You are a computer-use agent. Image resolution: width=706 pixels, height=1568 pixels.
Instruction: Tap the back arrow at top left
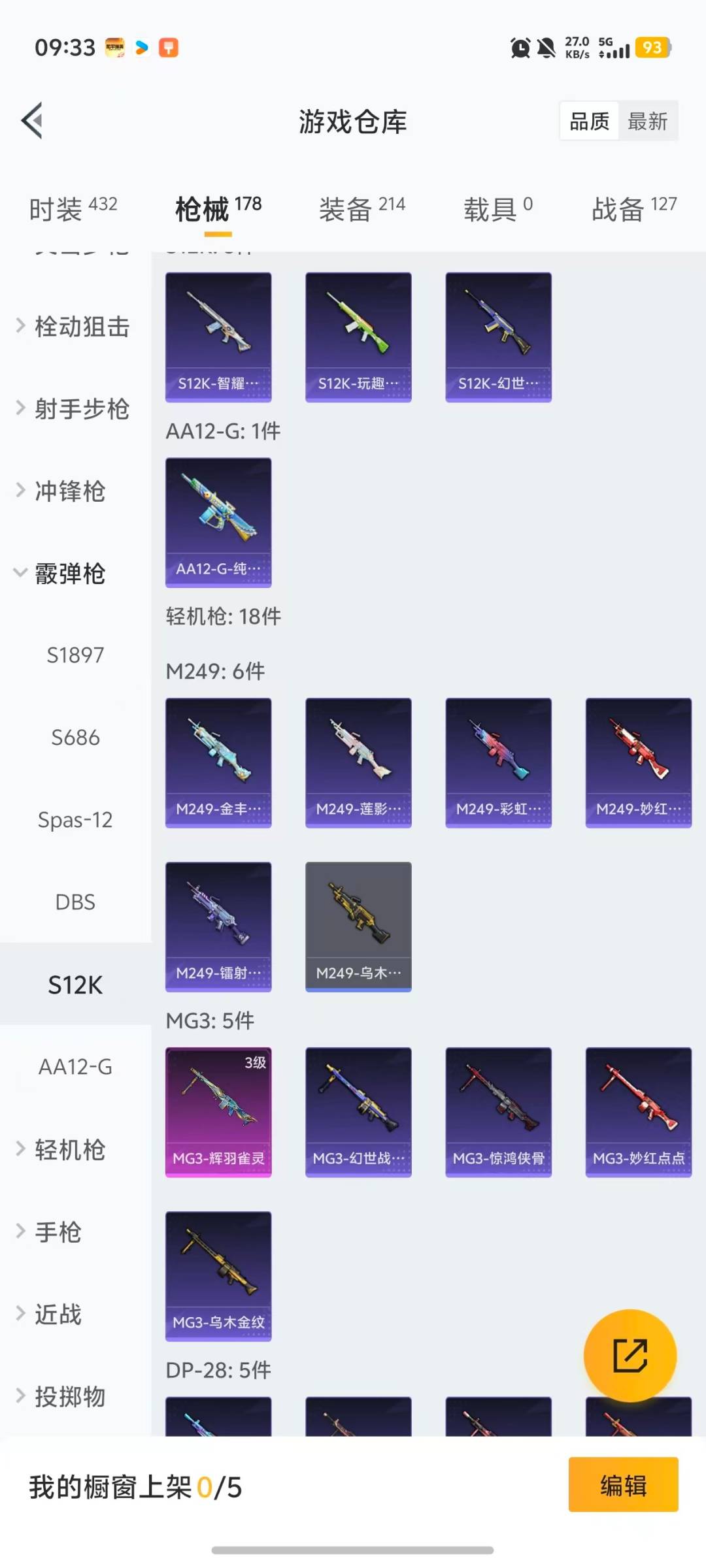coord(31,121)
